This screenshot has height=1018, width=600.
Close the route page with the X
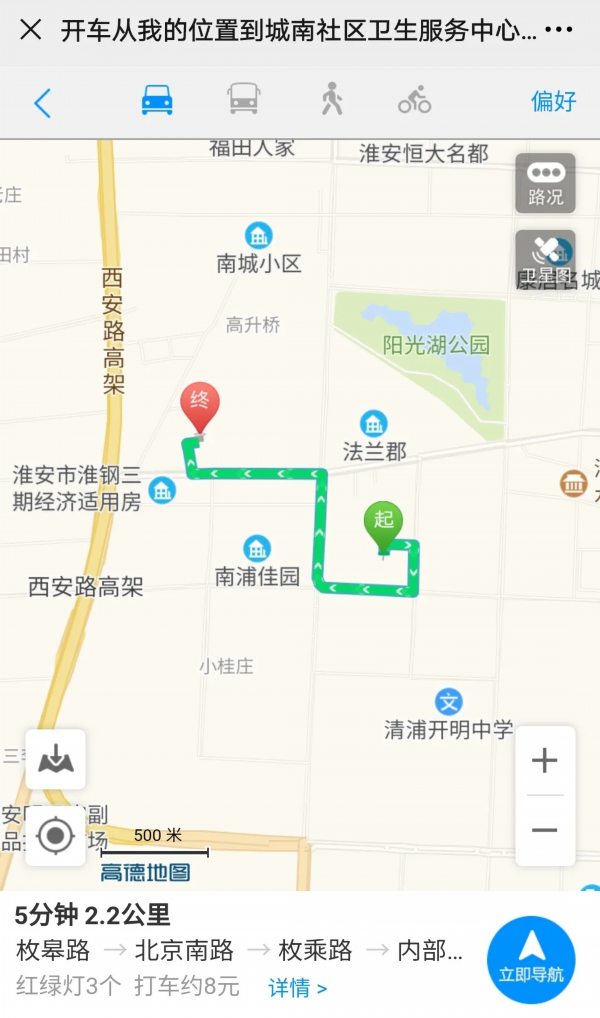[x=31, y=30]
